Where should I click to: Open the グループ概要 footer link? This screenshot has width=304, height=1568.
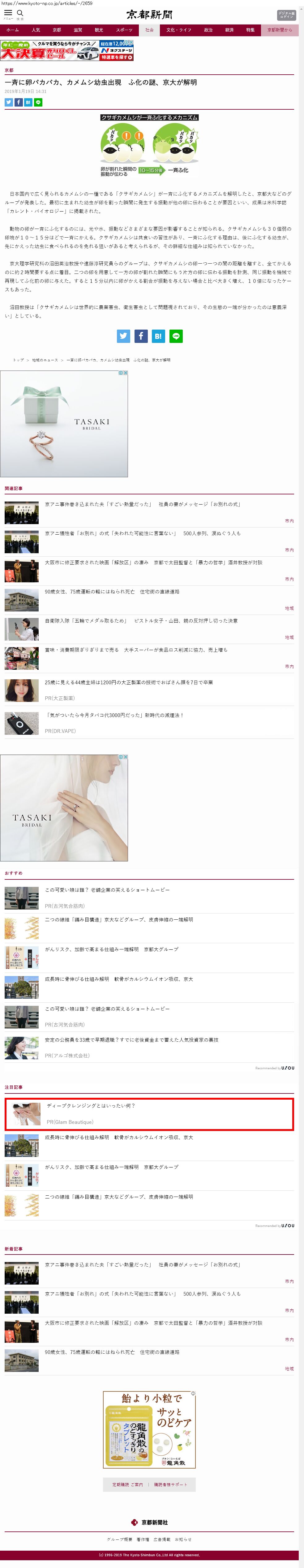click(x=119, y=1540)
